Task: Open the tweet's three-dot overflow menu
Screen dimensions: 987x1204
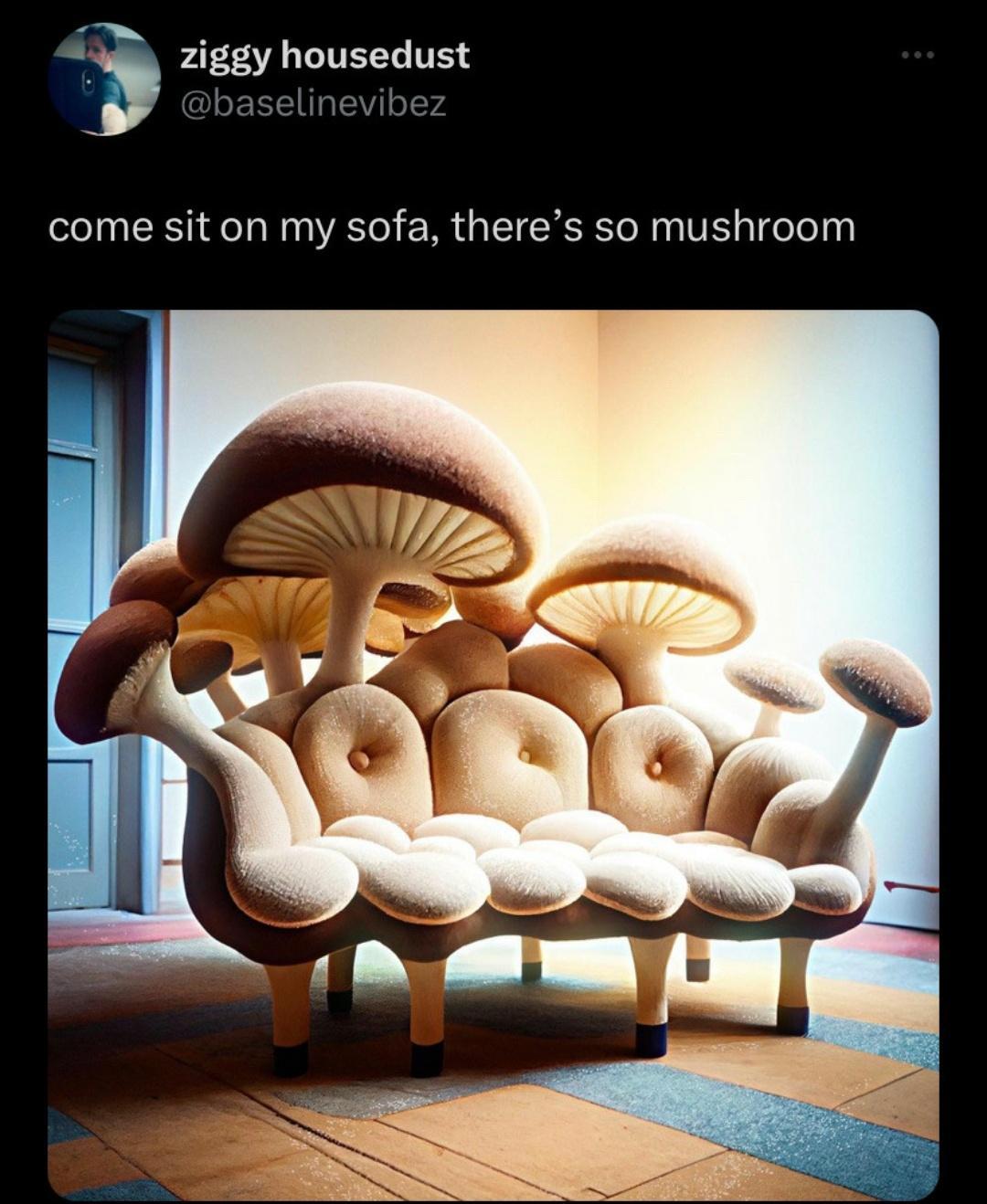Action: click(x=917, y=57)
